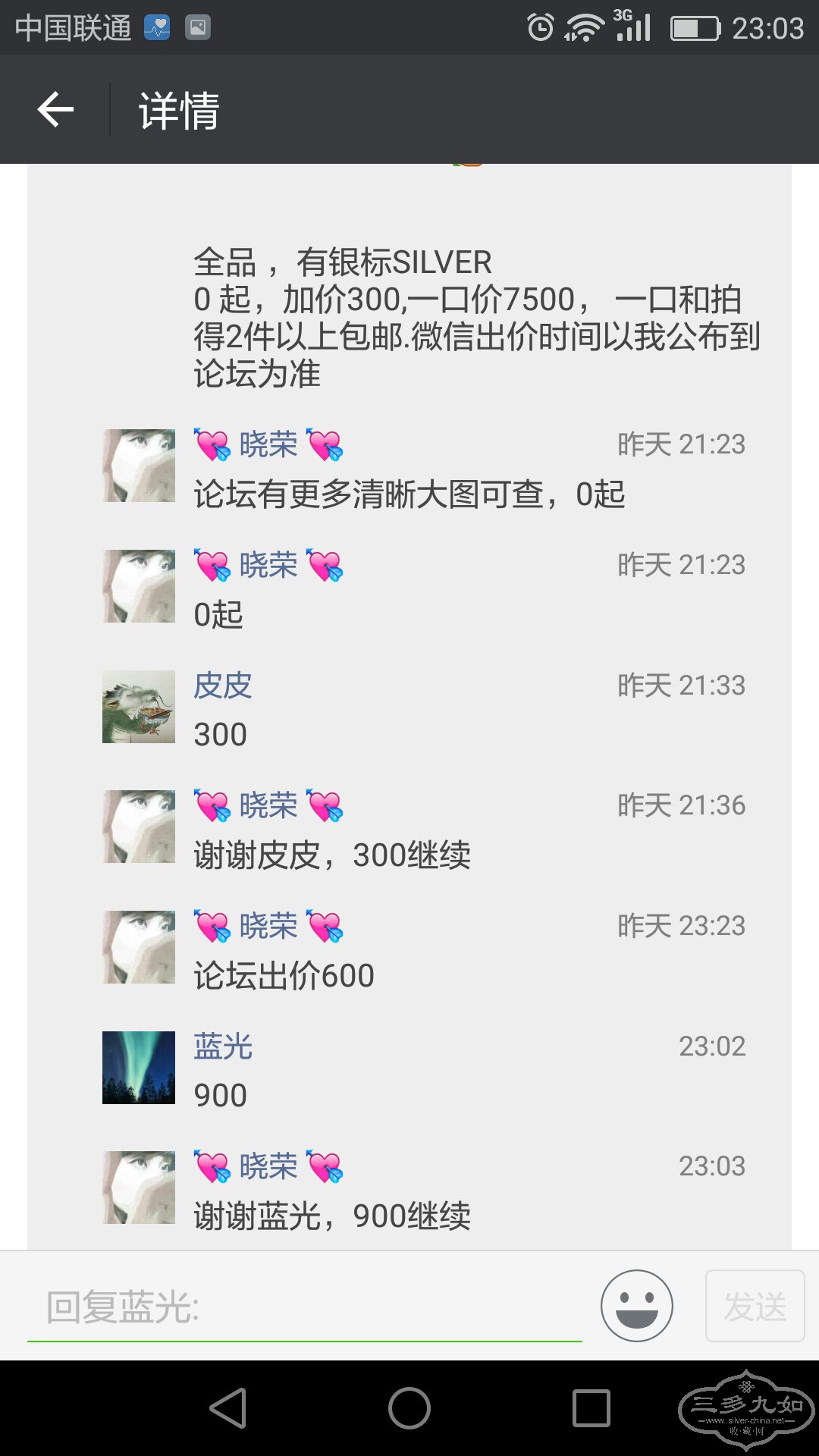This screenshot has width=819, height=1456.
Task: Open 晓荣's avatar beside 谢谢蓝光 comment
Action: click(139, 1188)
